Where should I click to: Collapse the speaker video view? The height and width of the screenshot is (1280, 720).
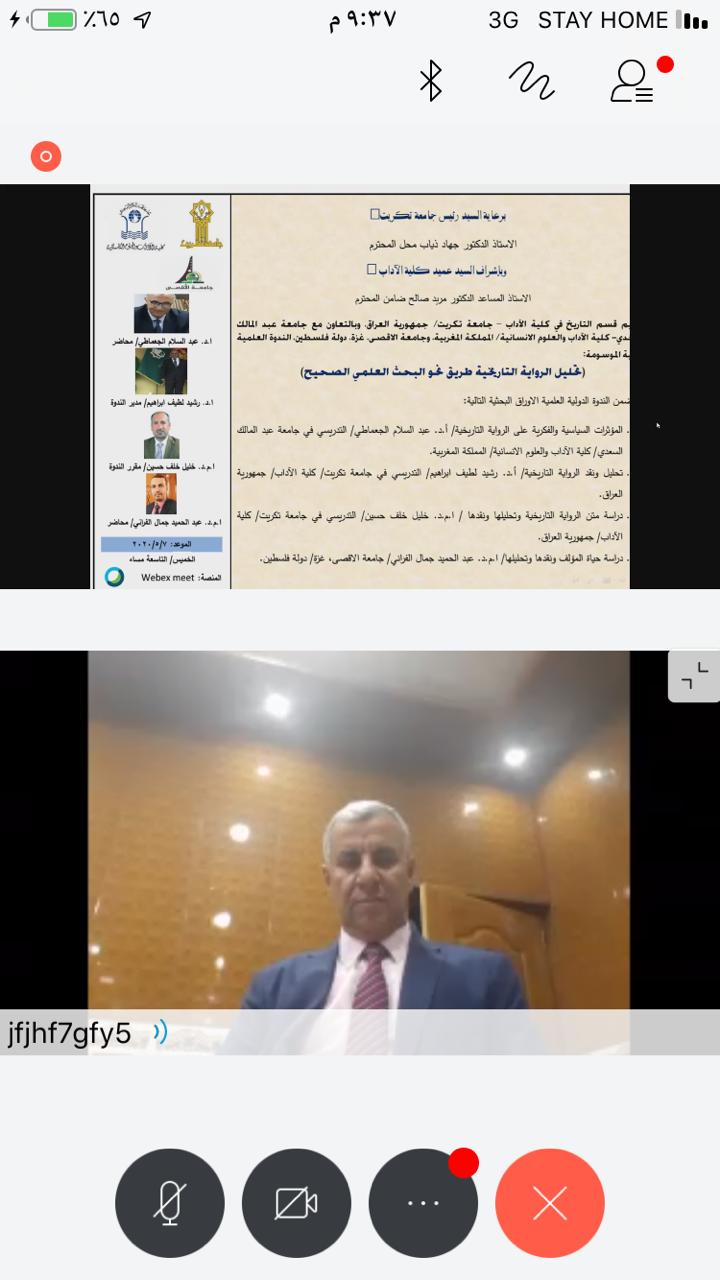pyautogui.click(x=693, y=677)
